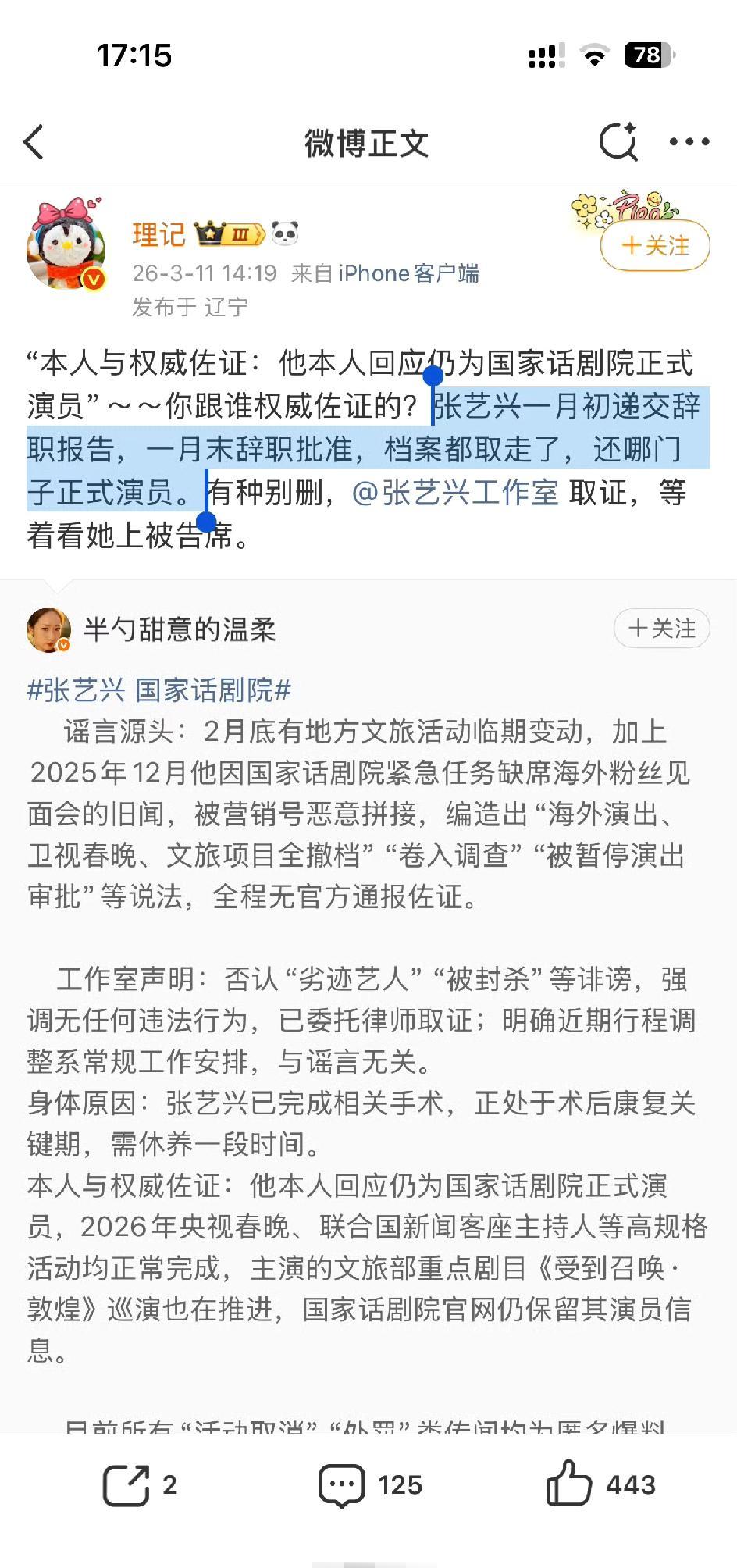737x1568 pixels.
Task: Tap the username 理记
Action: click(x=161, y=232)
